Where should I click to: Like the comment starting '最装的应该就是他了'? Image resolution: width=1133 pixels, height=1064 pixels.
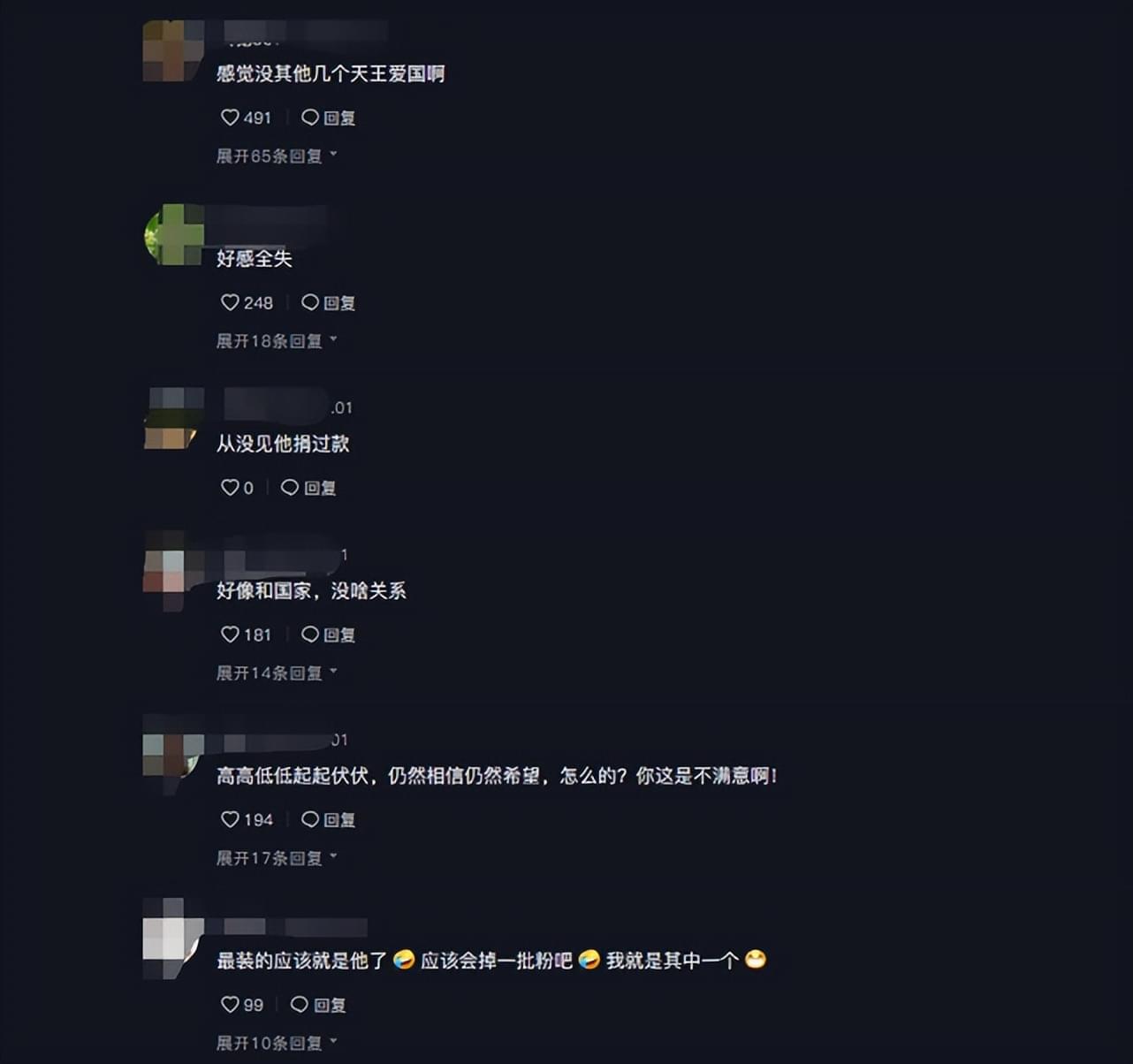click(242, 1005)
